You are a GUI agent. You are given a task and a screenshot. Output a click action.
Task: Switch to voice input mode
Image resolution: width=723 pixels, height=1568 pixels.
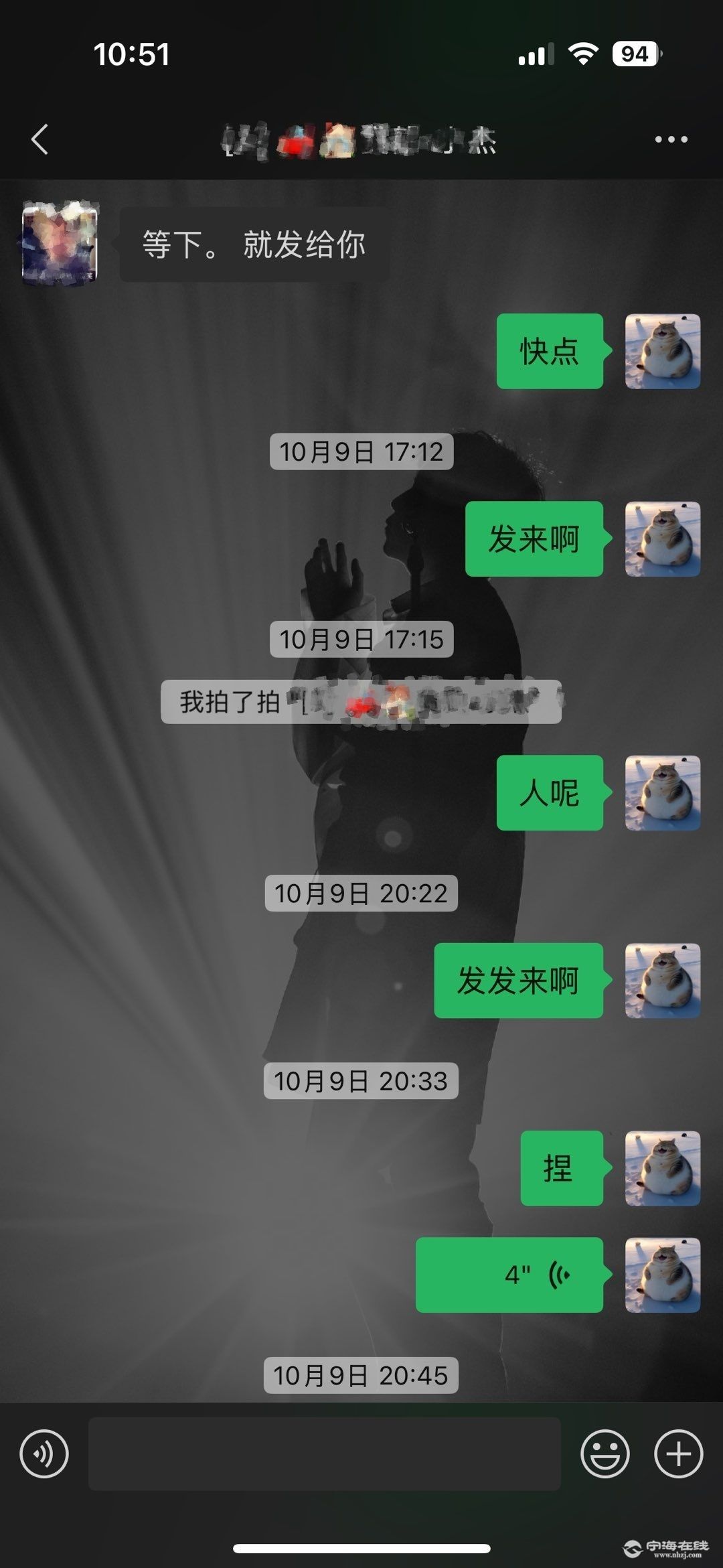tap(44, 1454)
